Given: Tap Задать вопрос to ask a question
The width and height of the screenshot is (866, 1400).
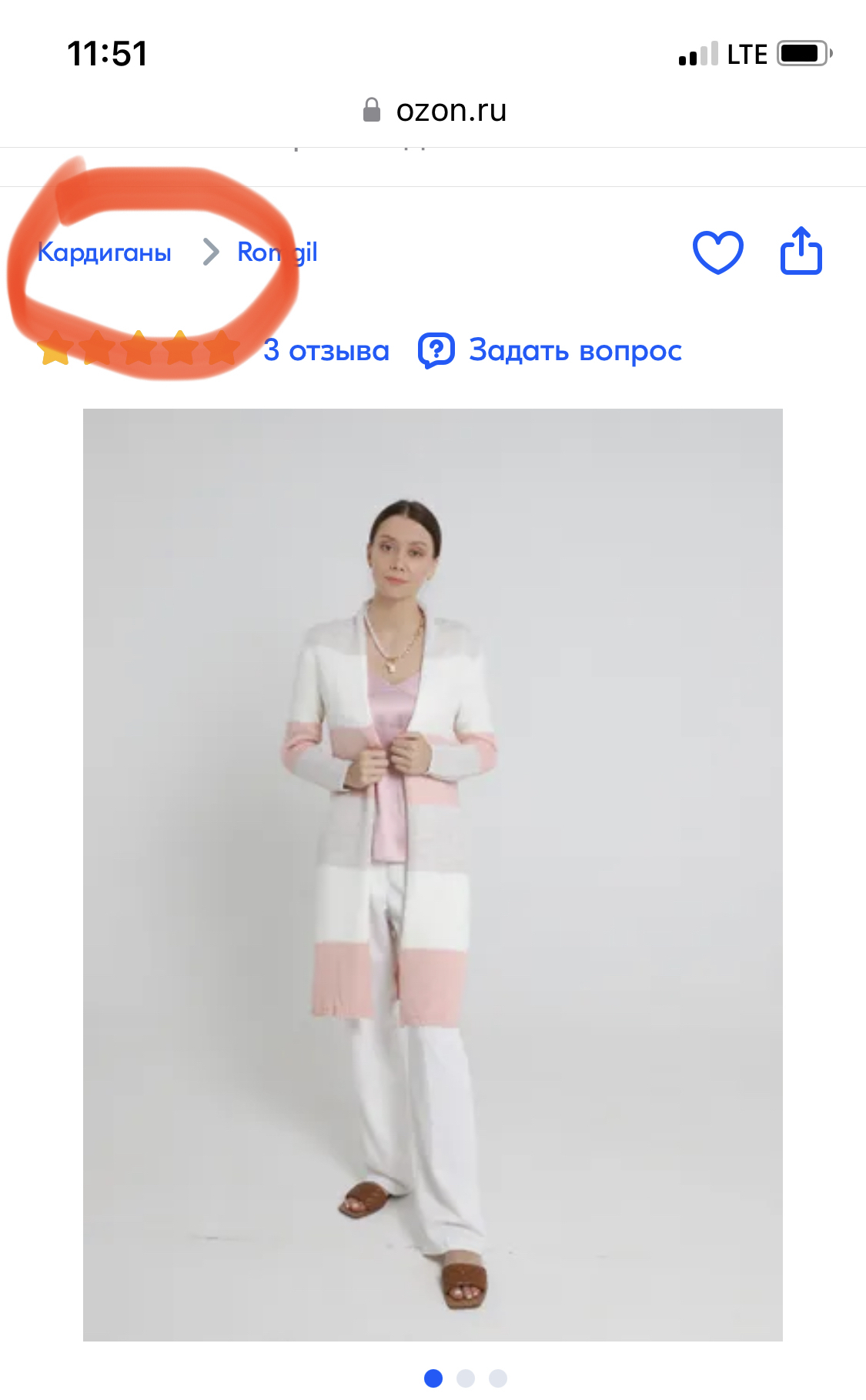Looking at the screenshot, I should pyautogui.click(x=550, y=351).
